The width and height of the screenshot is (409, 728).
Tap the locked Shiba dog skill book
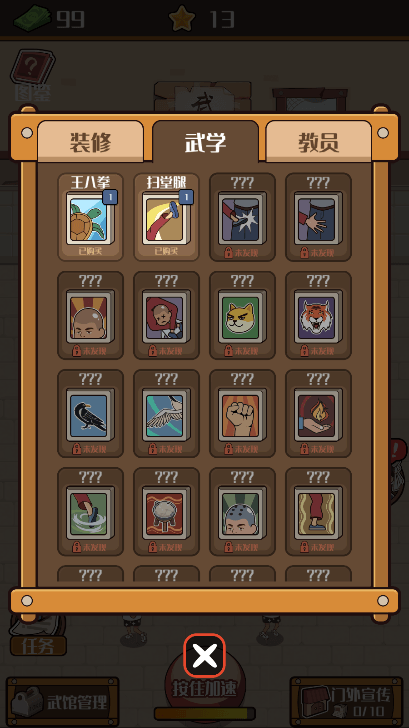(x=242, y=315)
